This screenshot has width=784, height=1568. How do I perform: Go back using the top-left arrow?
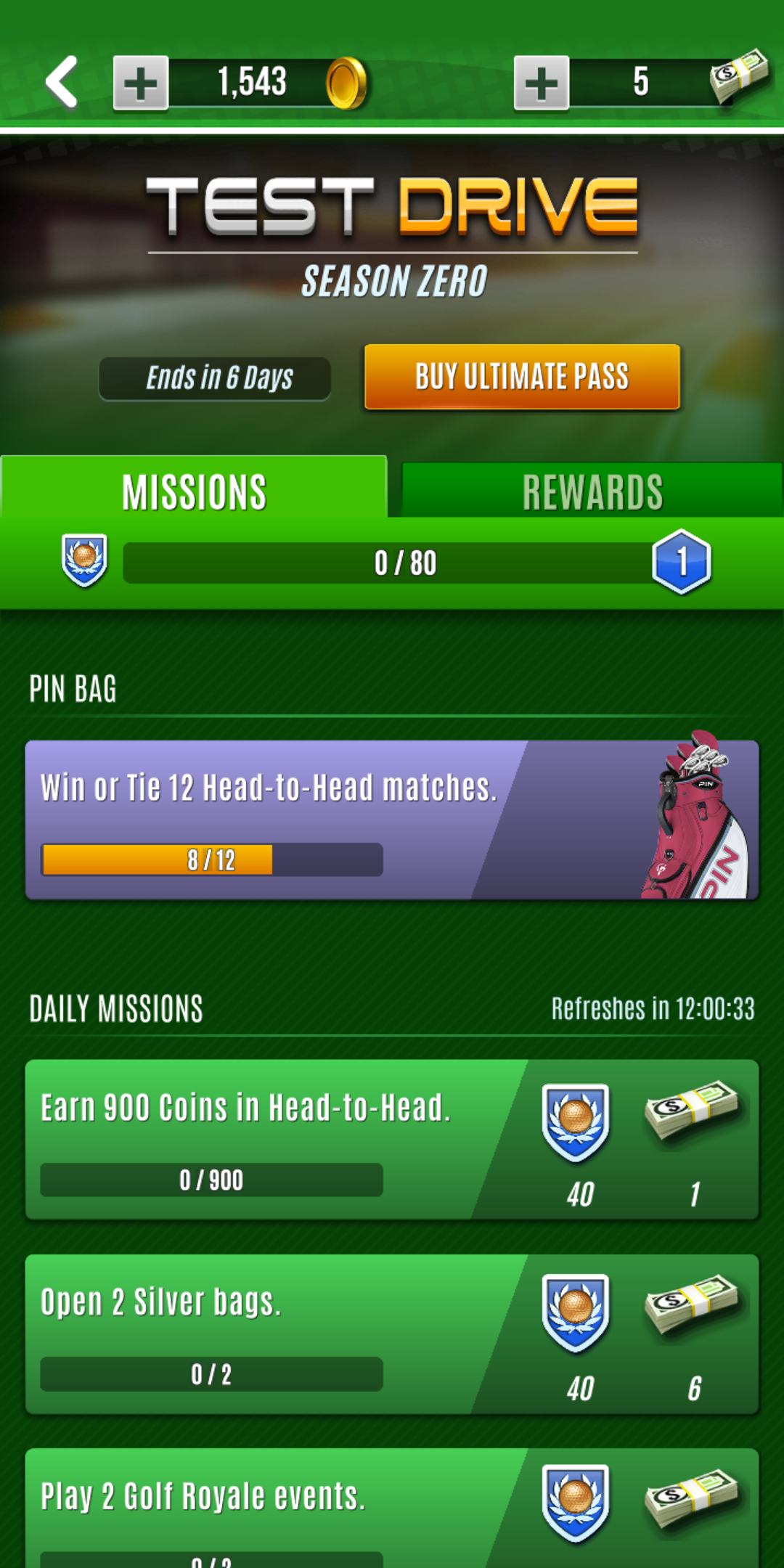(62, 82)
